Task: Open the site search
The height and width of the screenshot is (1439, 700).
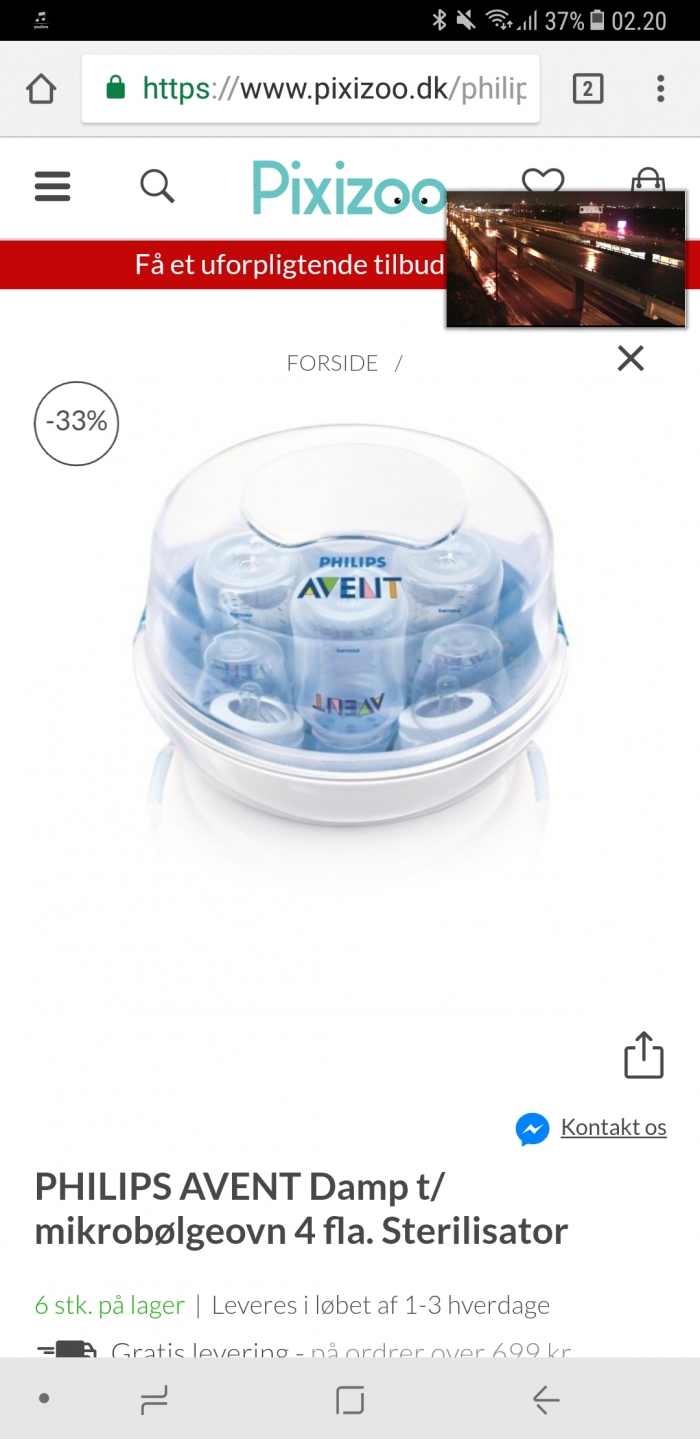Action: [x=157, y=186]
